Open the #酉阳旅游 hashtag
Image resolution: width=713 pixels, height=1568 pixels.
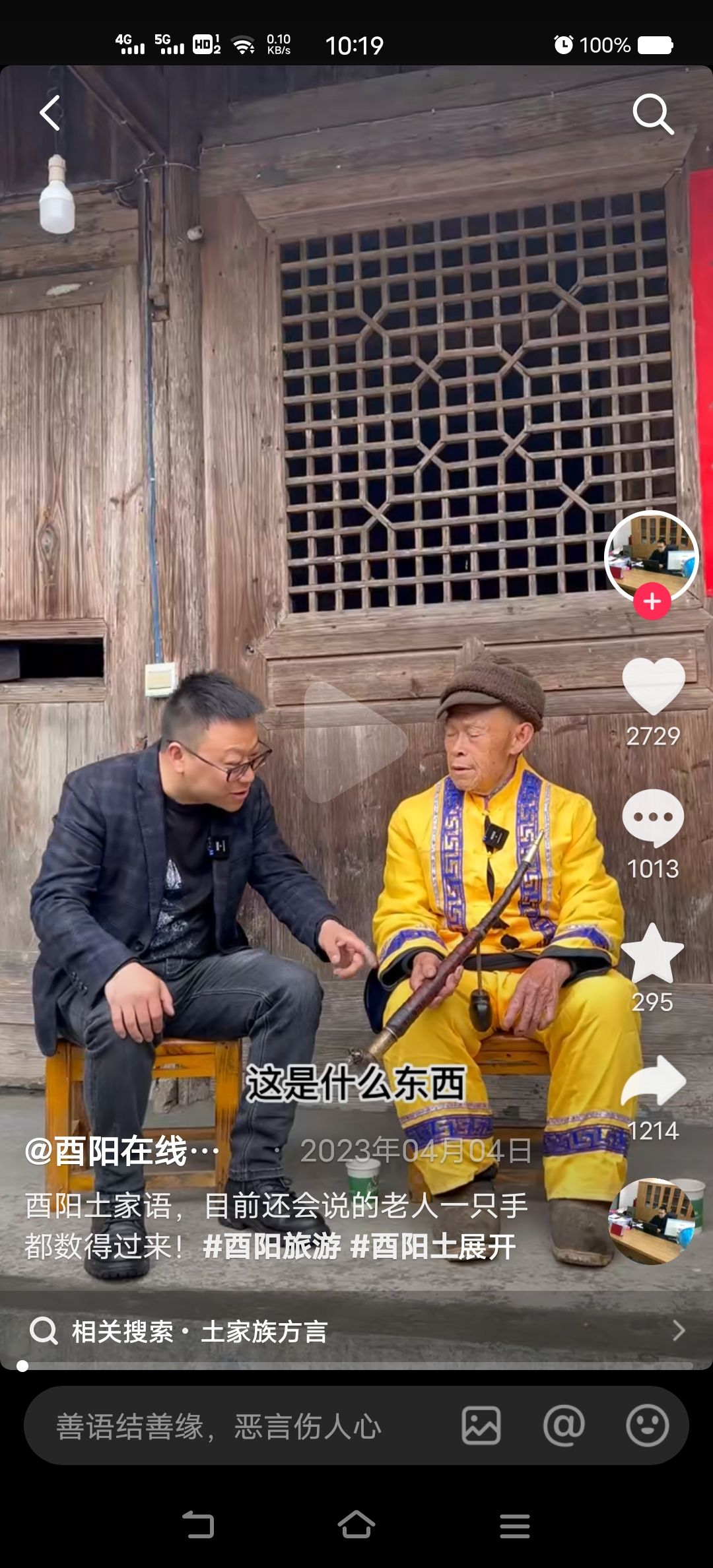(271, 1247)
